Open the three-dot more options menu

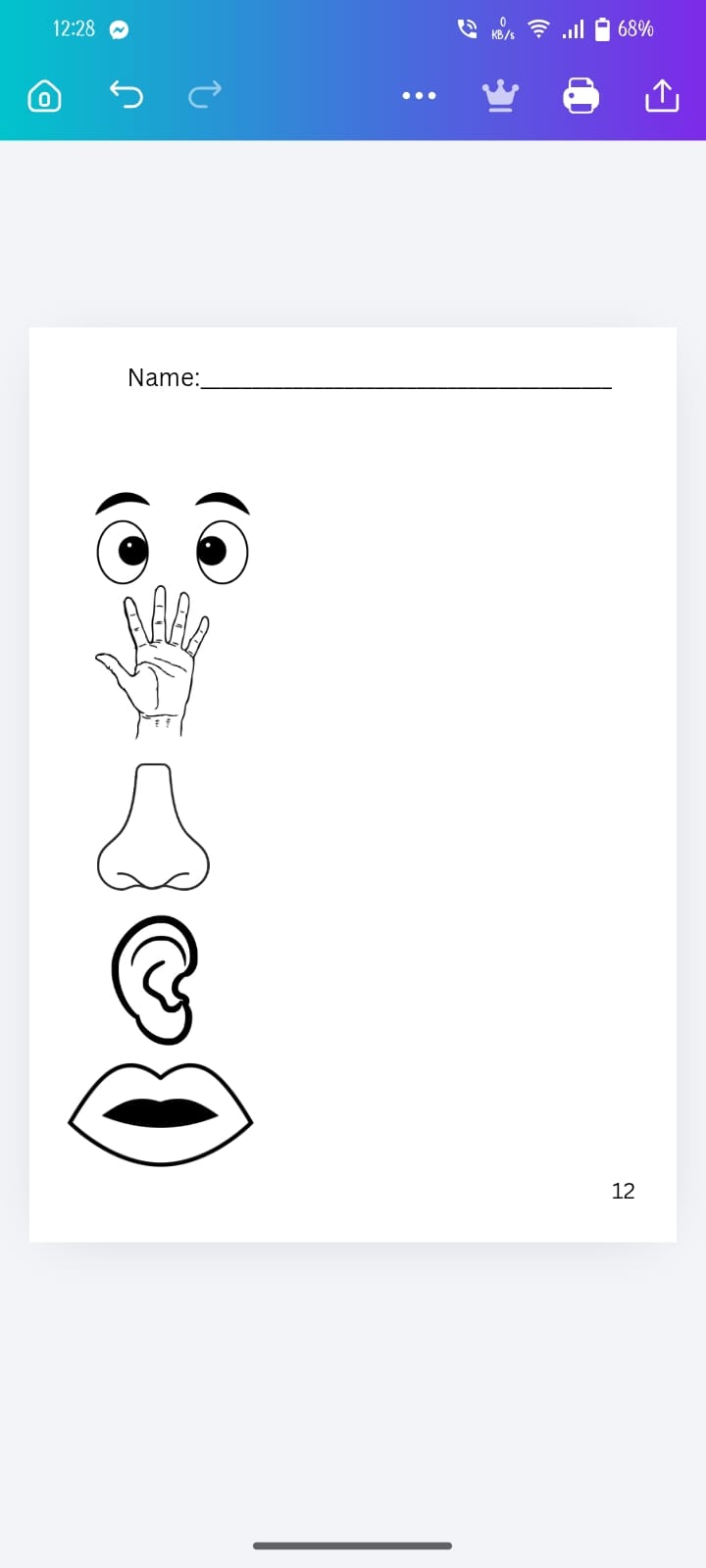point(419,96)
